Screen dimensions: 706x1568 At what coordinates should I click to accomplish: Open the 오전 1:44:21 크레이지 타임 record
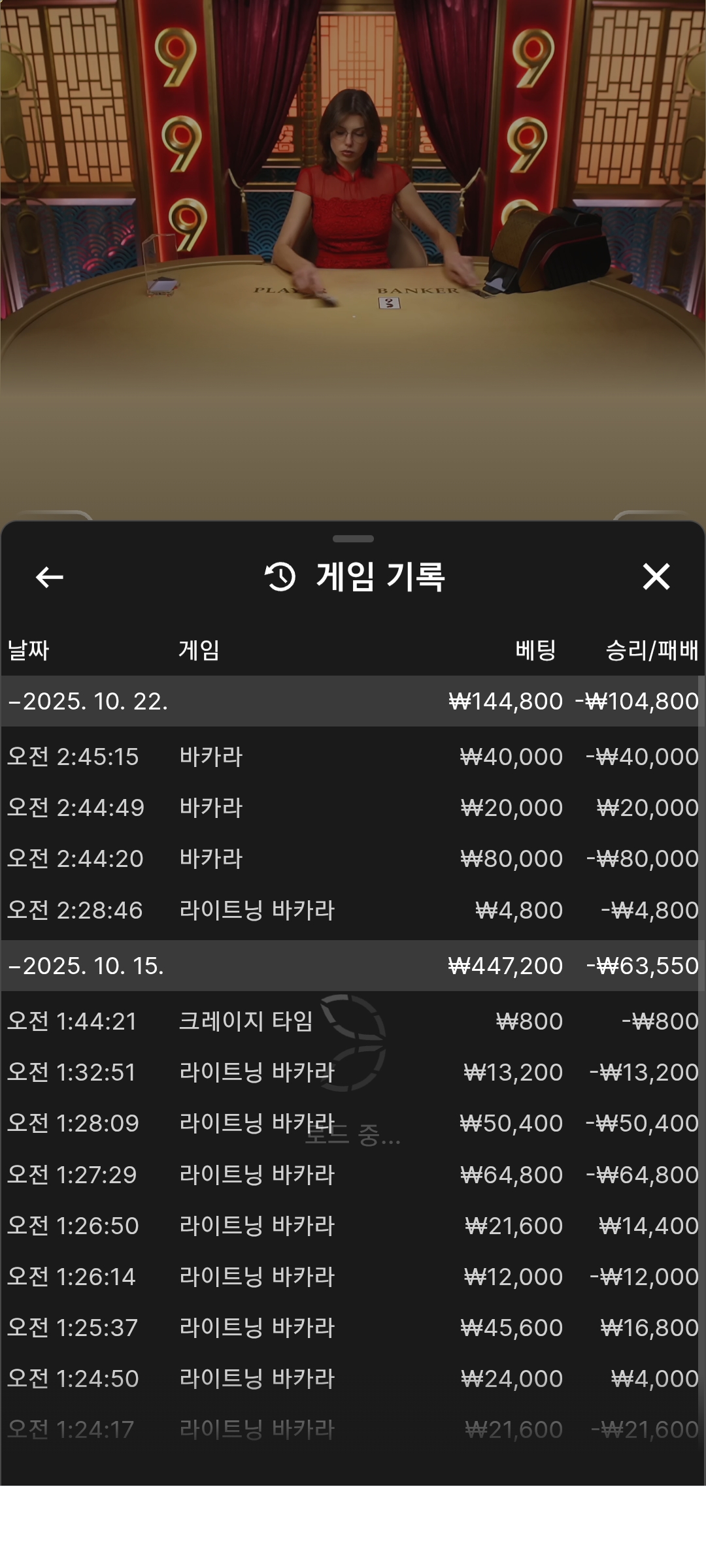pos(352,1021)
